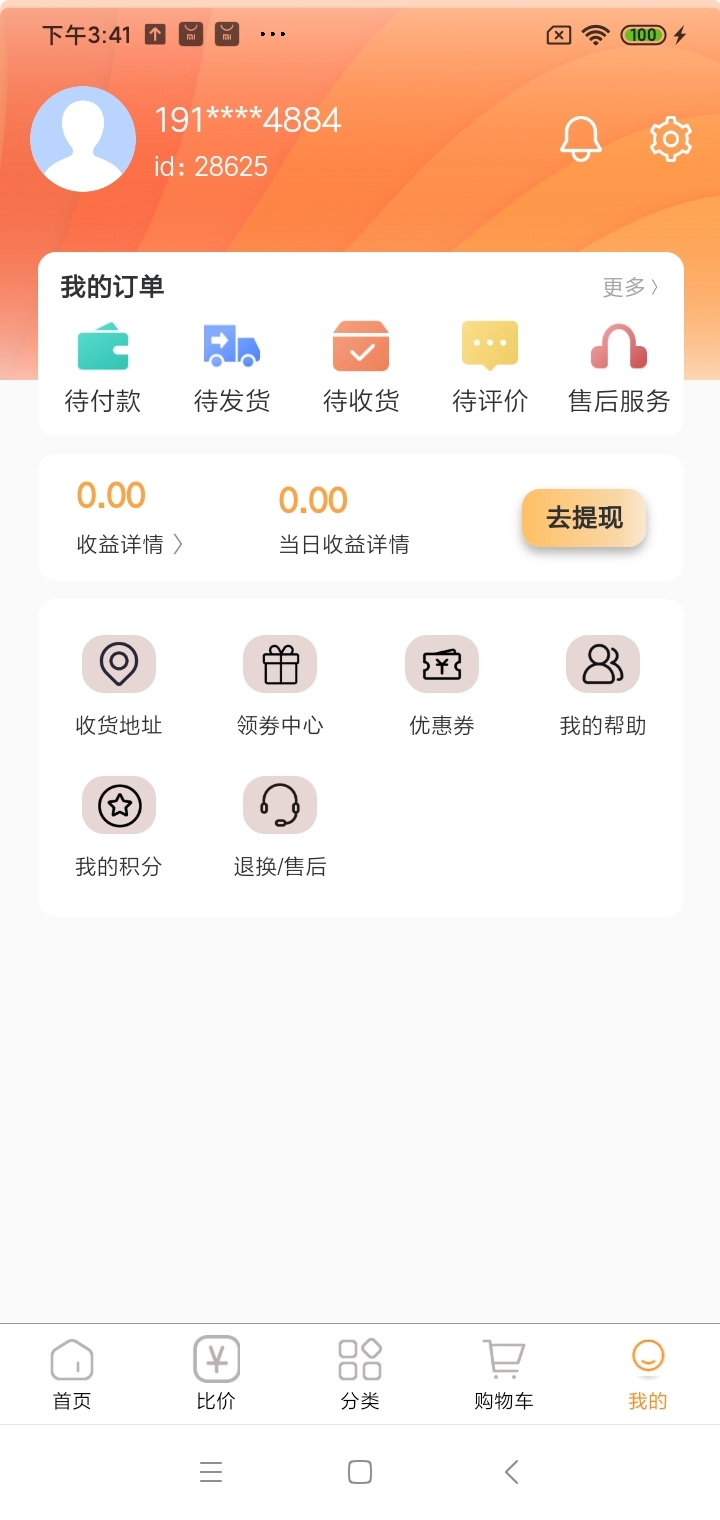The image size is (720, 1520).
Task: Open the 领券中心 coupon center icon
Action: [280, 663]
